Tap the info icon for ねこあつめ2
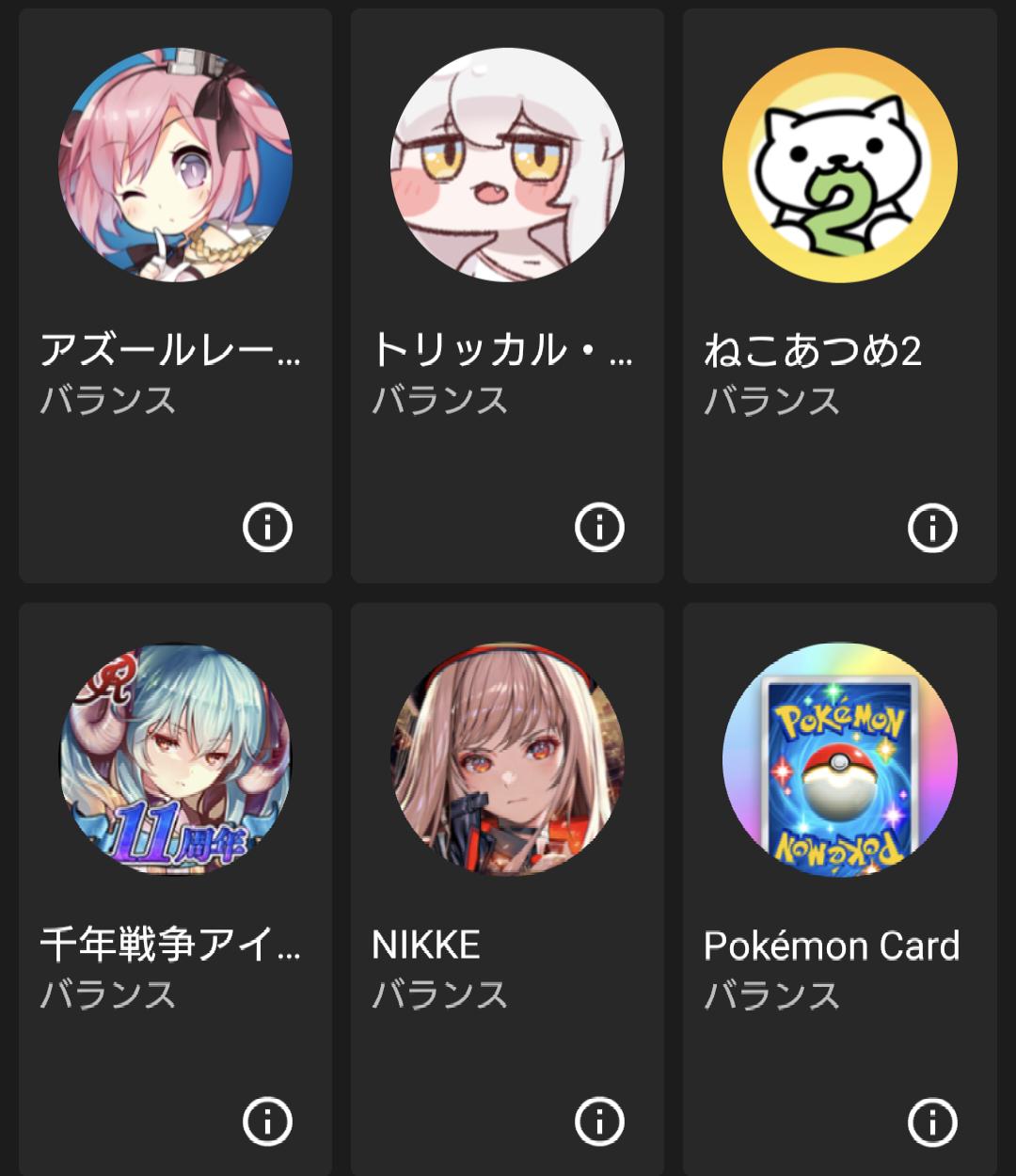The height and width of the screenshot is (1176, 1016). (x=932, y=527)
